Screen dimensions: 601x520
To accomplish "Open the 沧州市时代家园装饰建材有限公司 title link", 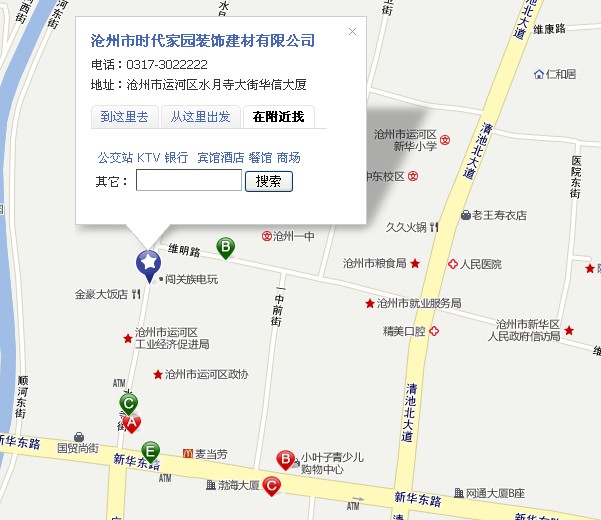I will click(x=203, y=41).
